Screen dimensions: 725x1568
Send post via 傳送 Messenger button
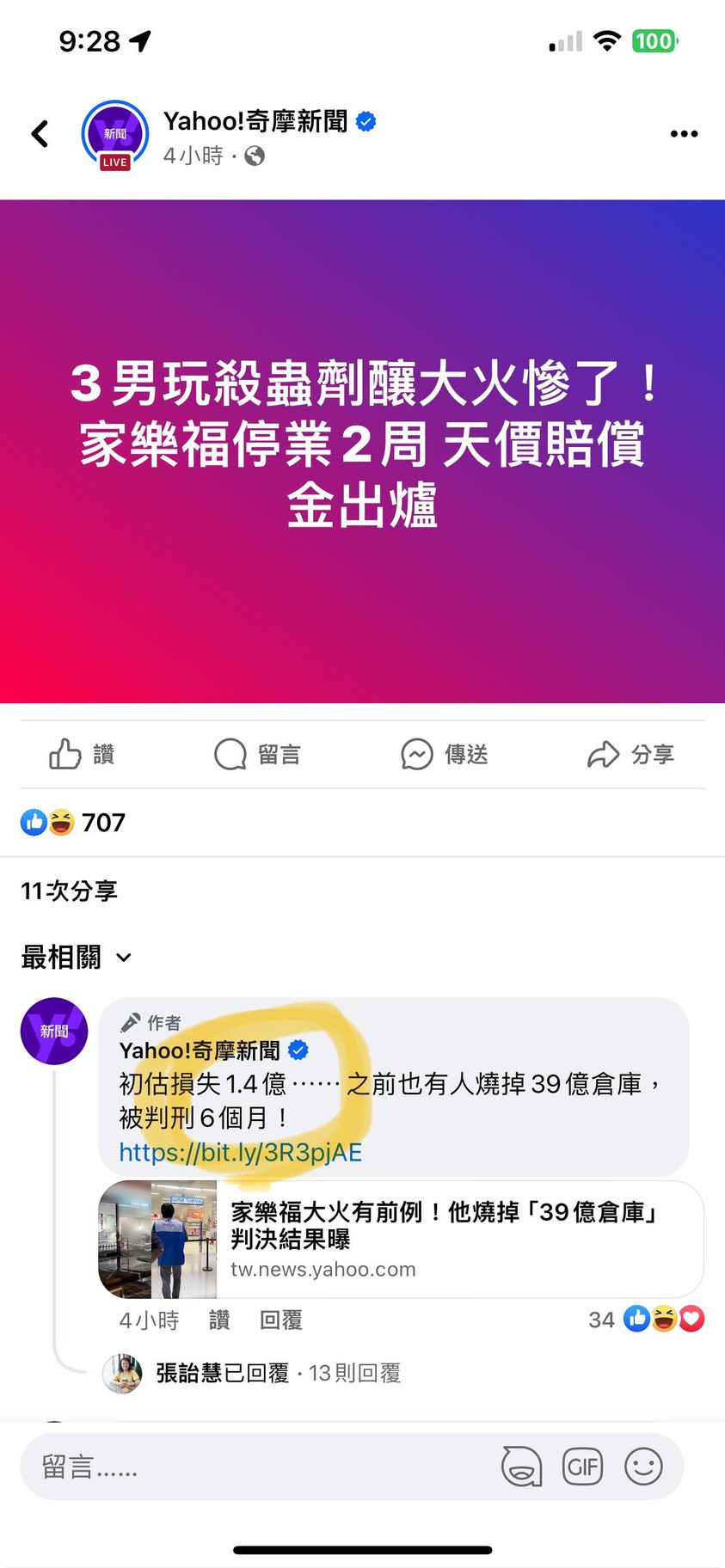444,755
